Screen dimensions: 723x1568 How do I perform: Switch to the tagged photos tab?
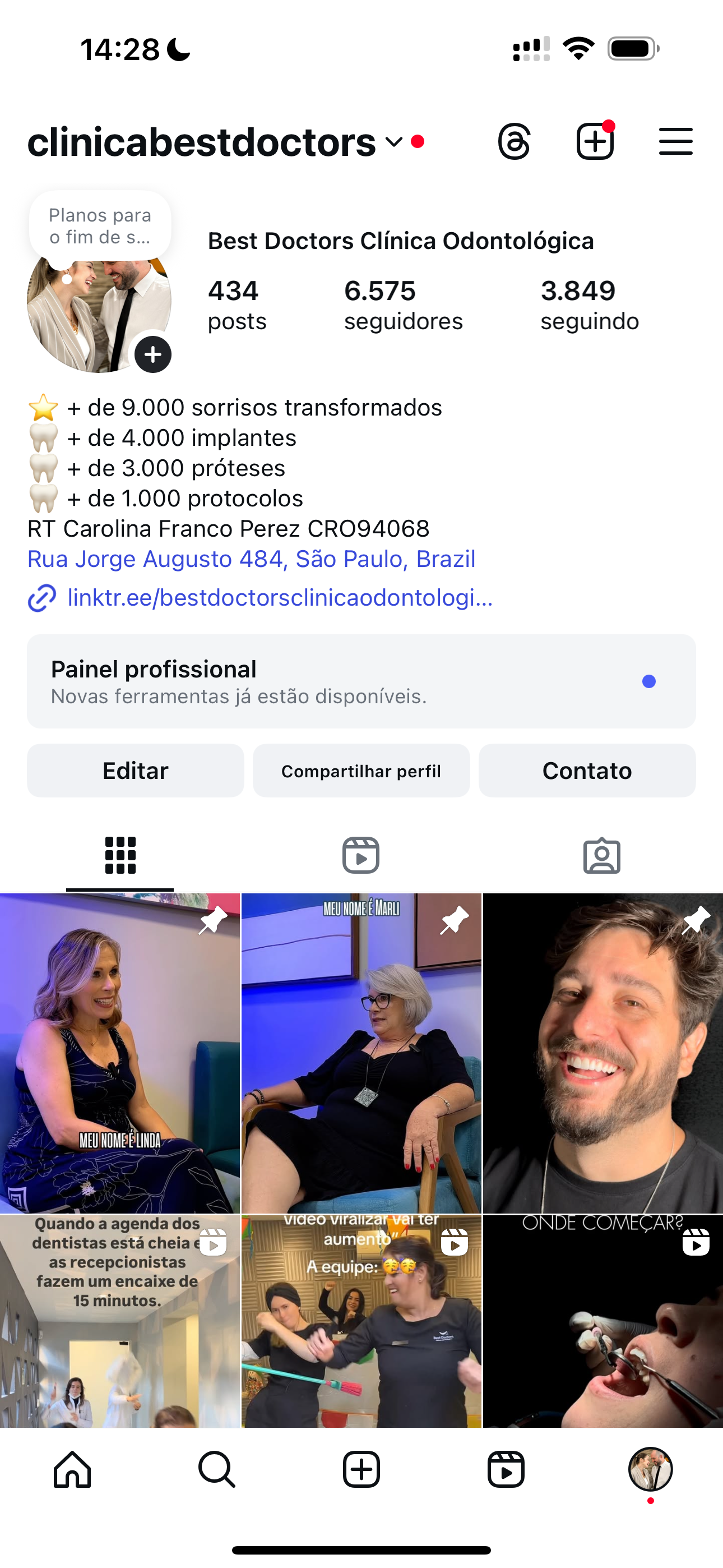click(x=601, y=855)
